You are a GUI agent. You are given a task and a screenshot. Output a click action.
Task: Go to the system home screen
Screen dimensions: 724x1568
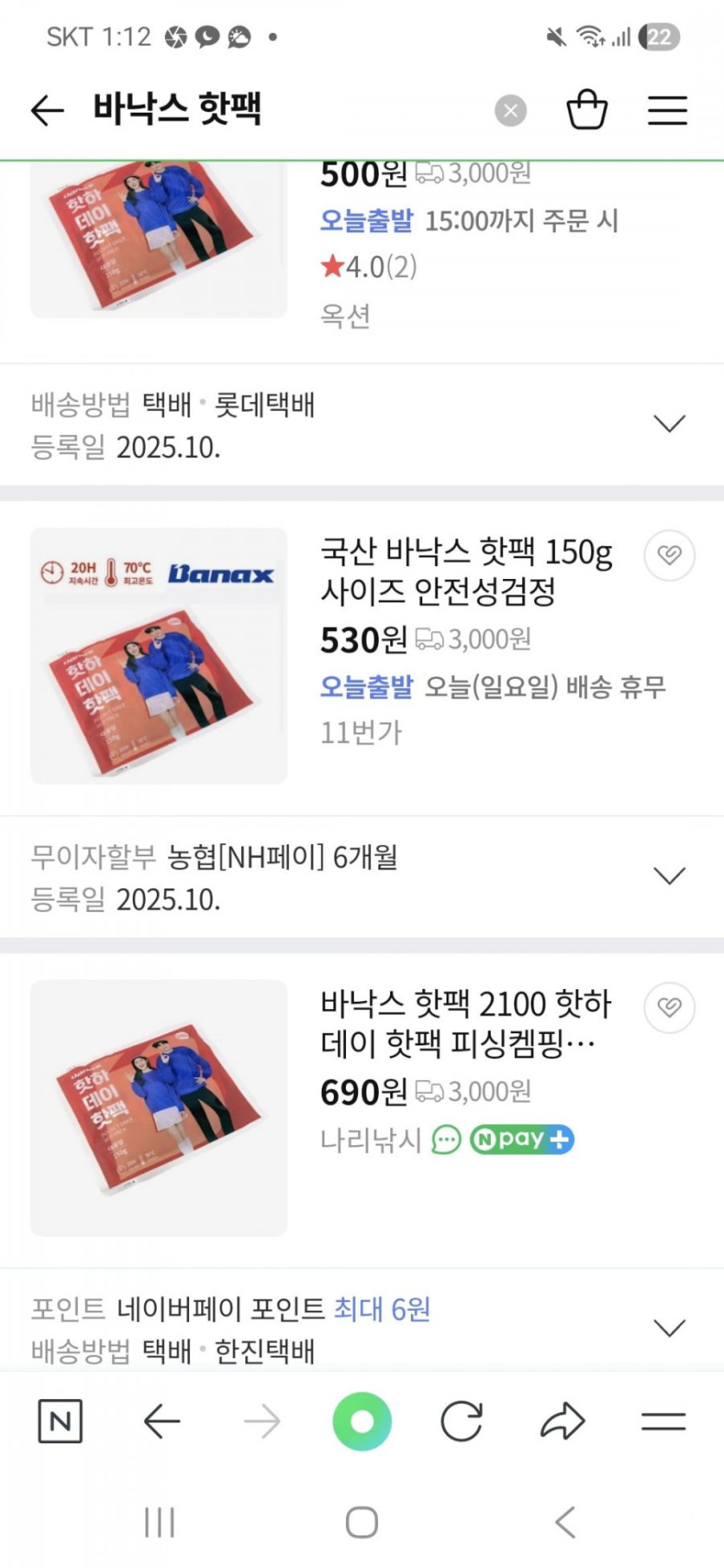tap(362, 1522)
